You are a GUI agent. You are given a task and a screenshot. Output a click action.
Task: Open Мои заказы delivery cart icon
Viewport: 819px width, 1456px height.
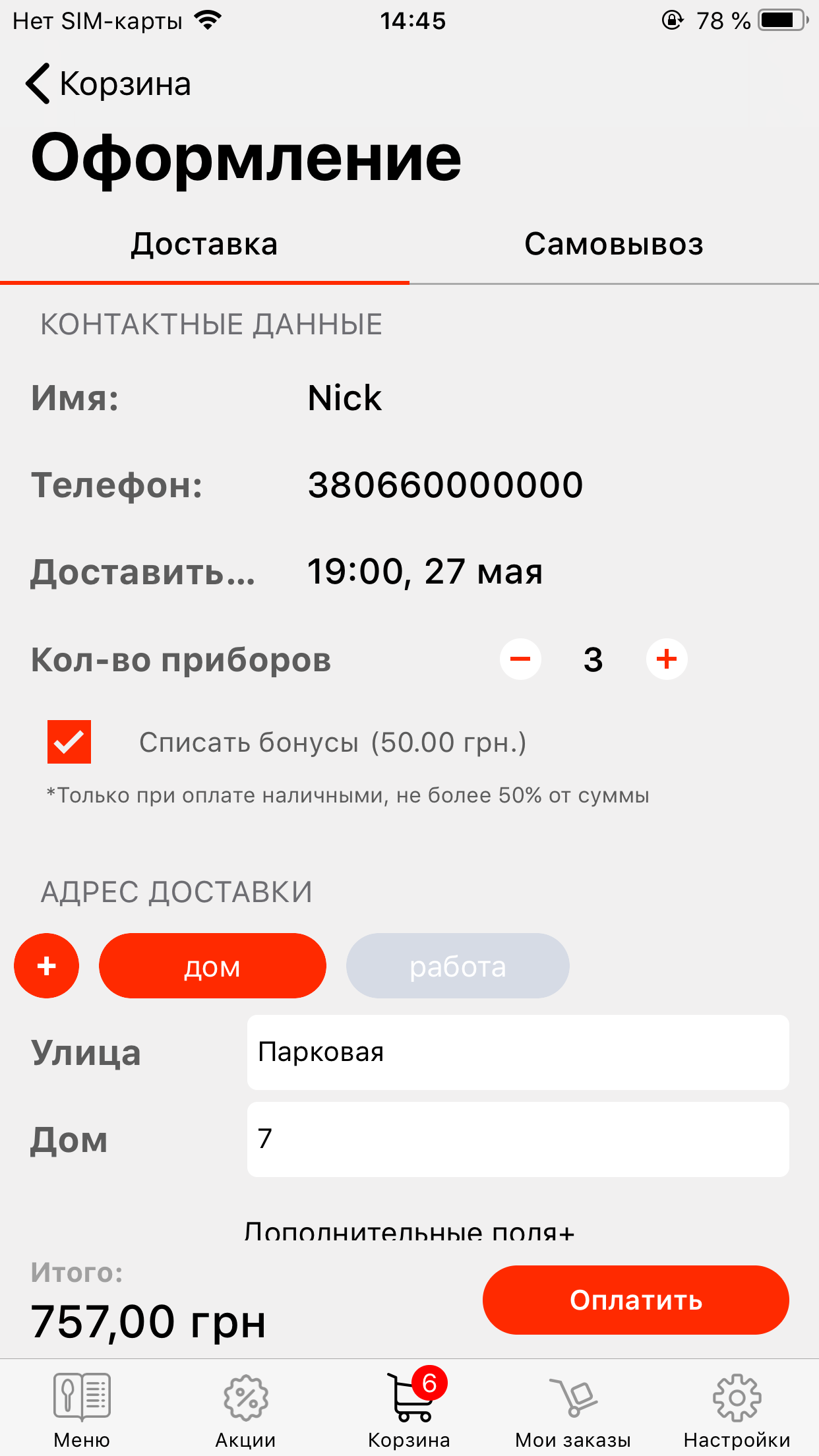pos(573,1397)
